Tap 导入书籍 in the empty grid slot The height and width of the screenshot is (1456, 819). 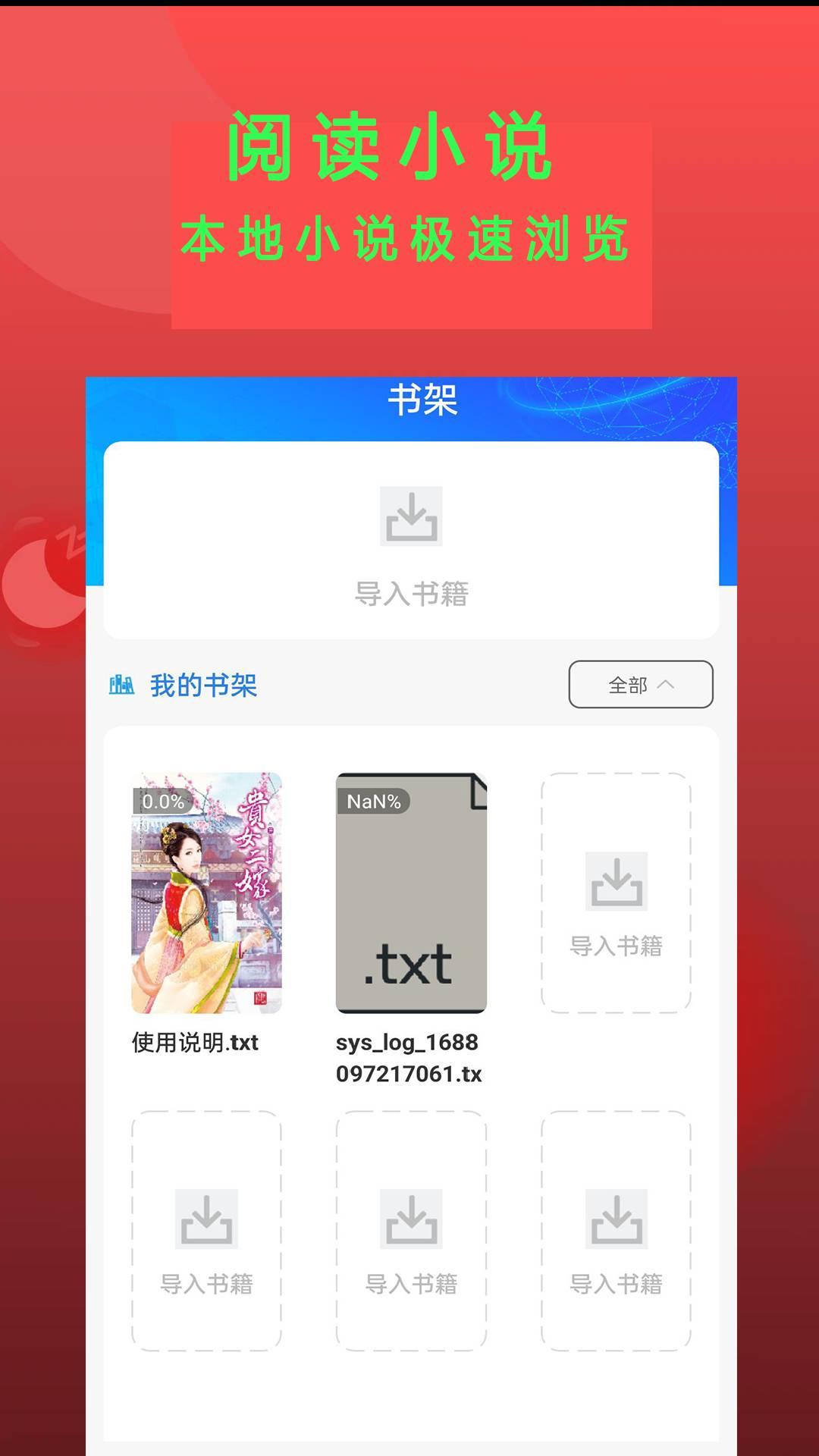(x=617, y=944)
